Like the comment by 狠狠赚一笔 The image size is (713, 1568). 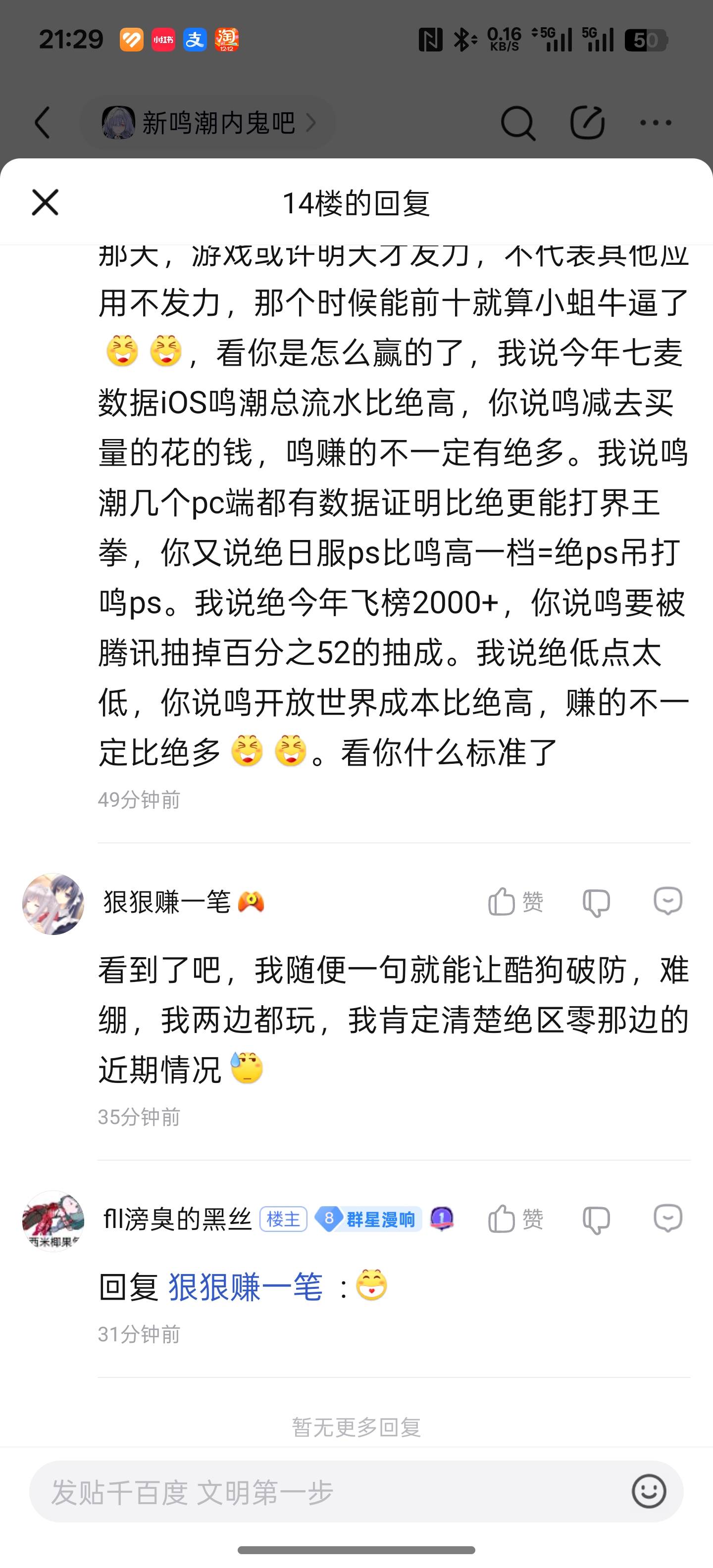515,901
